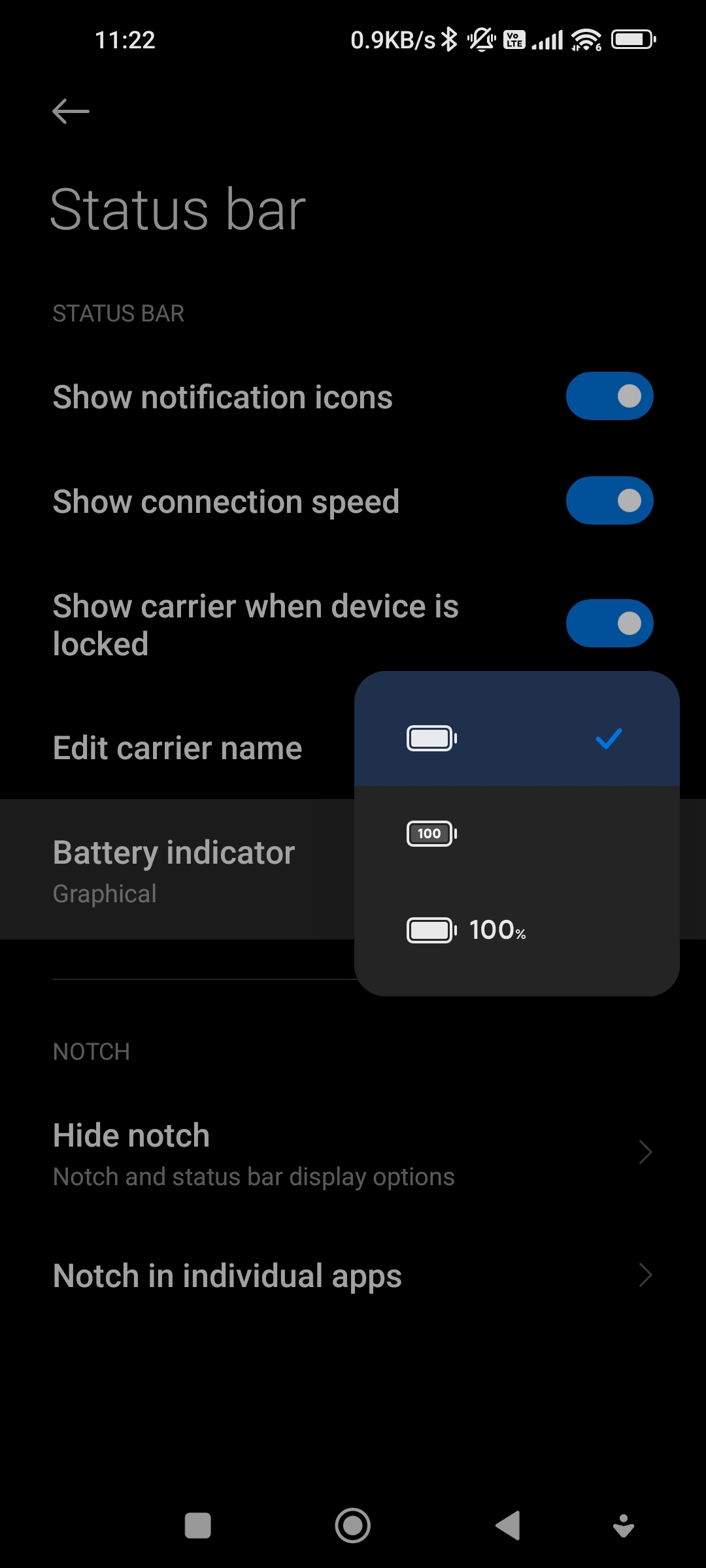The width and height of the screenshot is (706, 1568).
Task: Disable Show connection speed
Action: (x=609, y=500)
